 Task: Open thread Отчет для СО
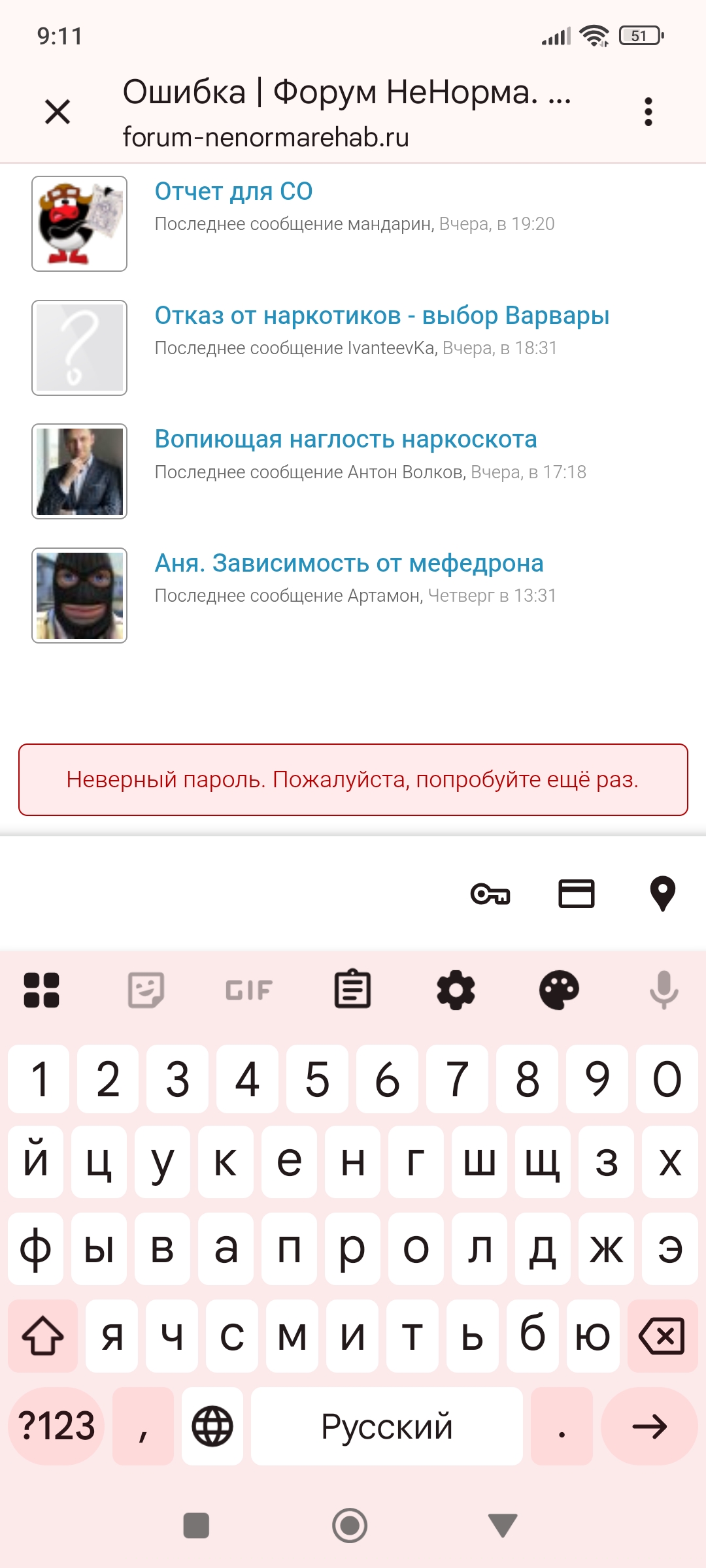coord(233,191)
